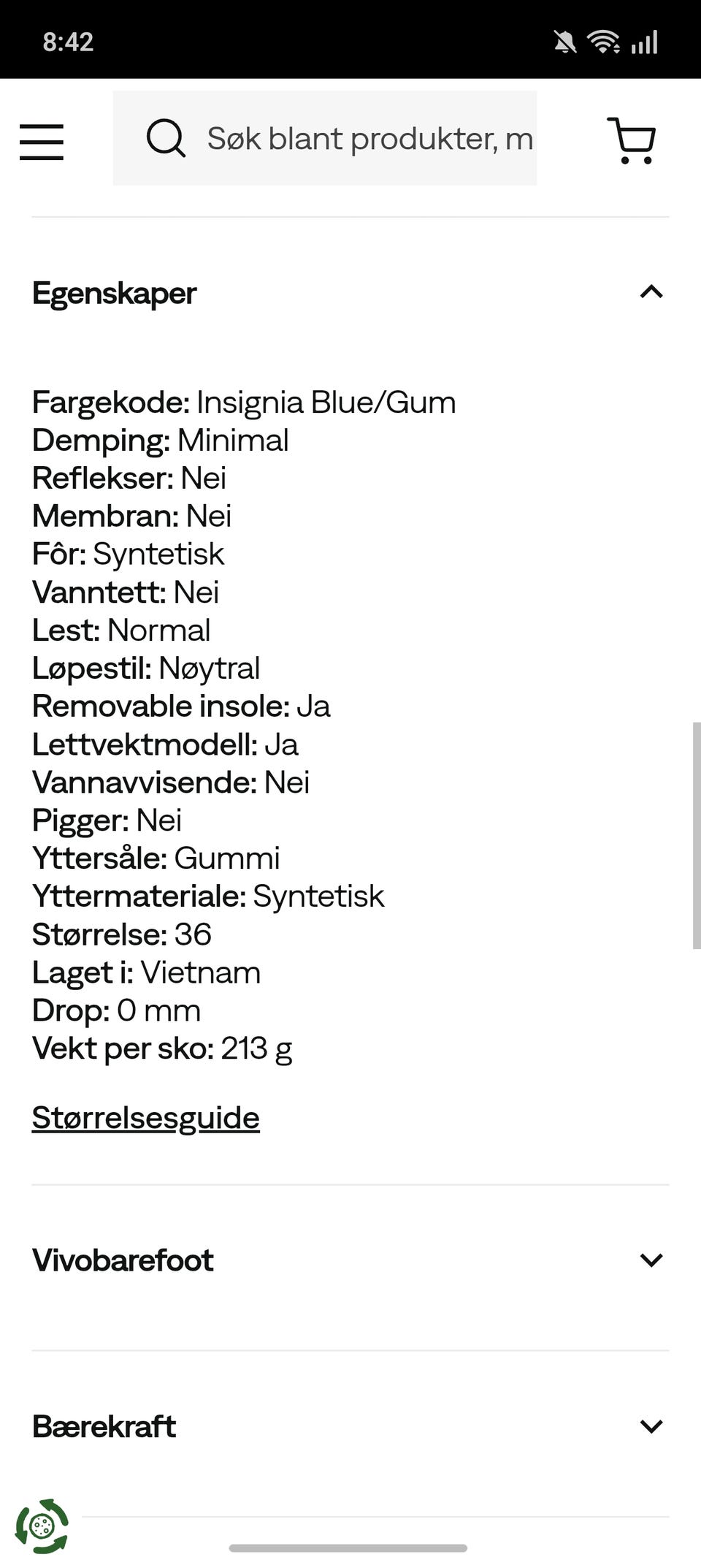Screen dimensions: 701x1568
Task: Open the shopping cart
Action: pos(632,140)
